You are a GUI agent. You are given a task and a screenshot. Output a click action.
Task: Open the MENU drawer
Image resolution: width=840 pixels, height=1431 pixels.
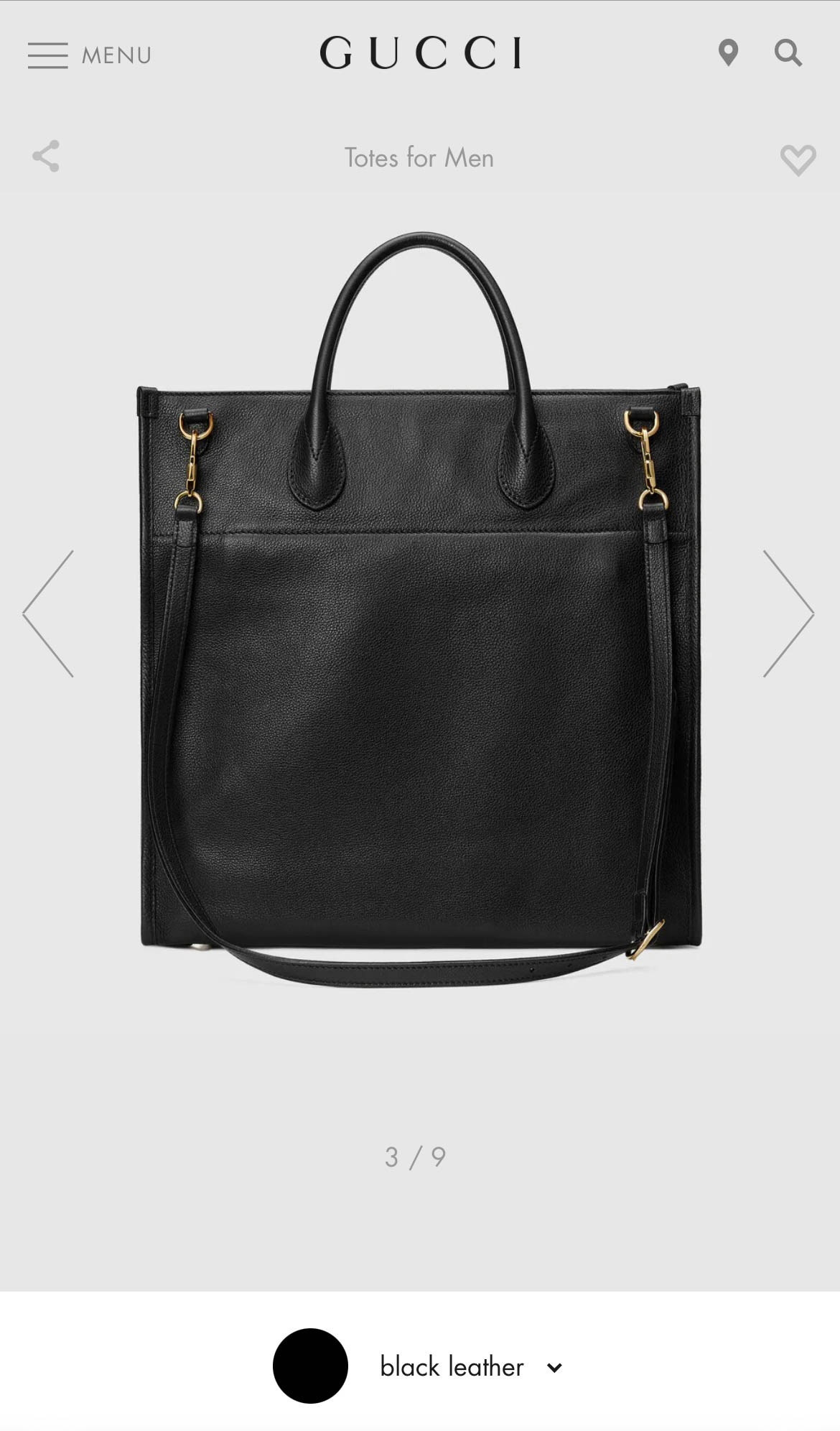(90, 55)
